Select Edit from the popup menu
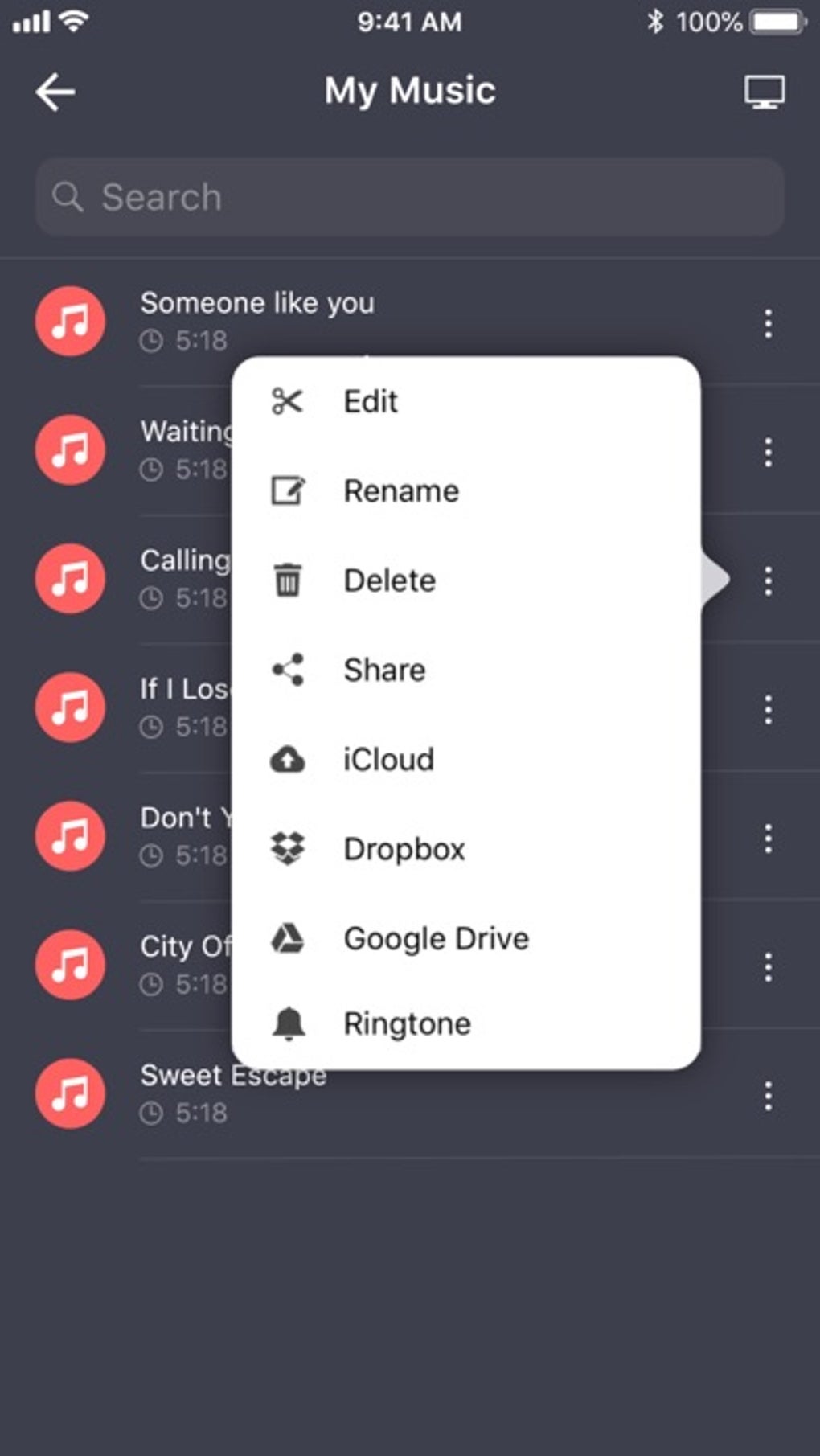 (x=371, y=401)
